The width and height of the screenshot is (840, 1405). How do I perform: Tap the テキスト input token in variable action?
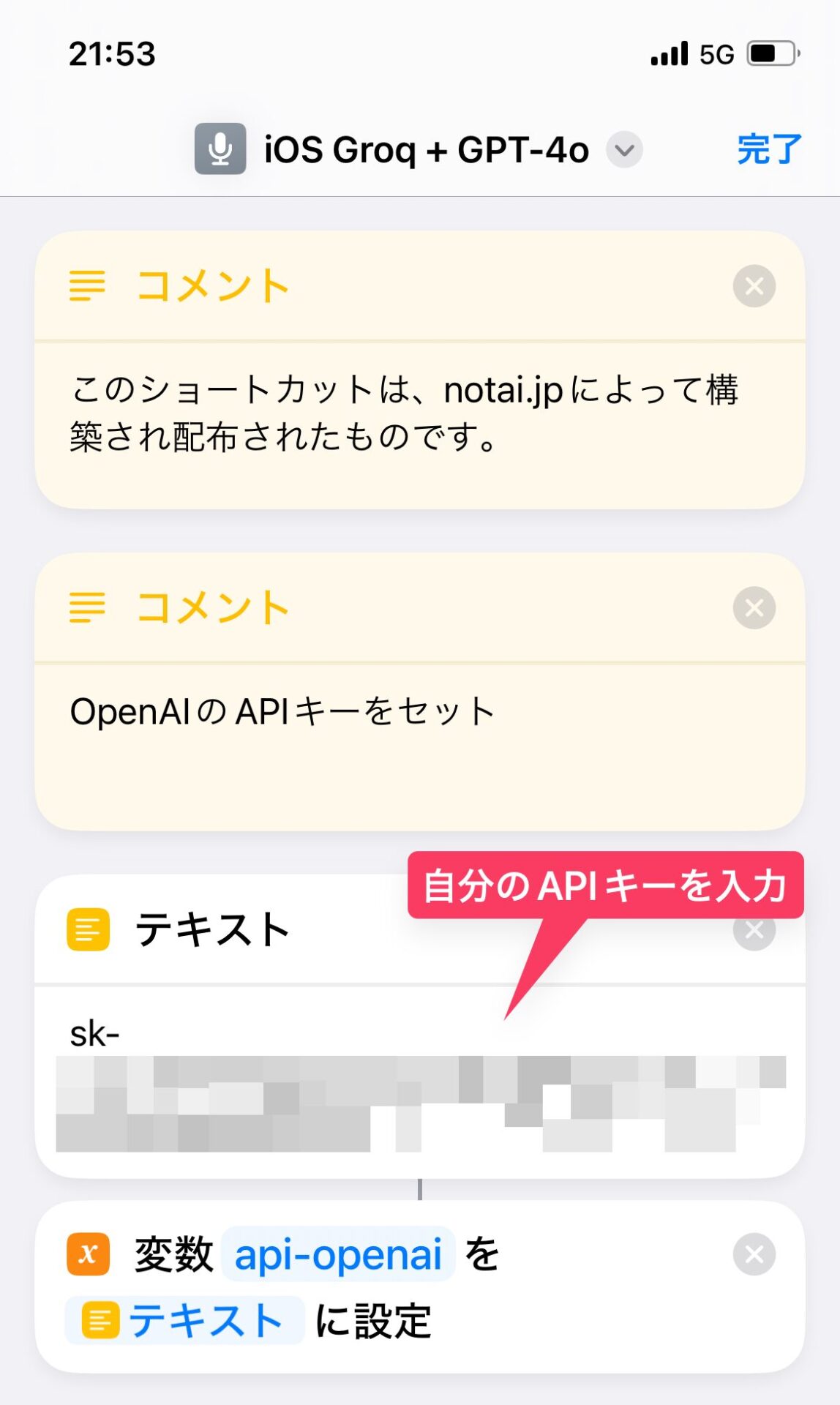186,1321
